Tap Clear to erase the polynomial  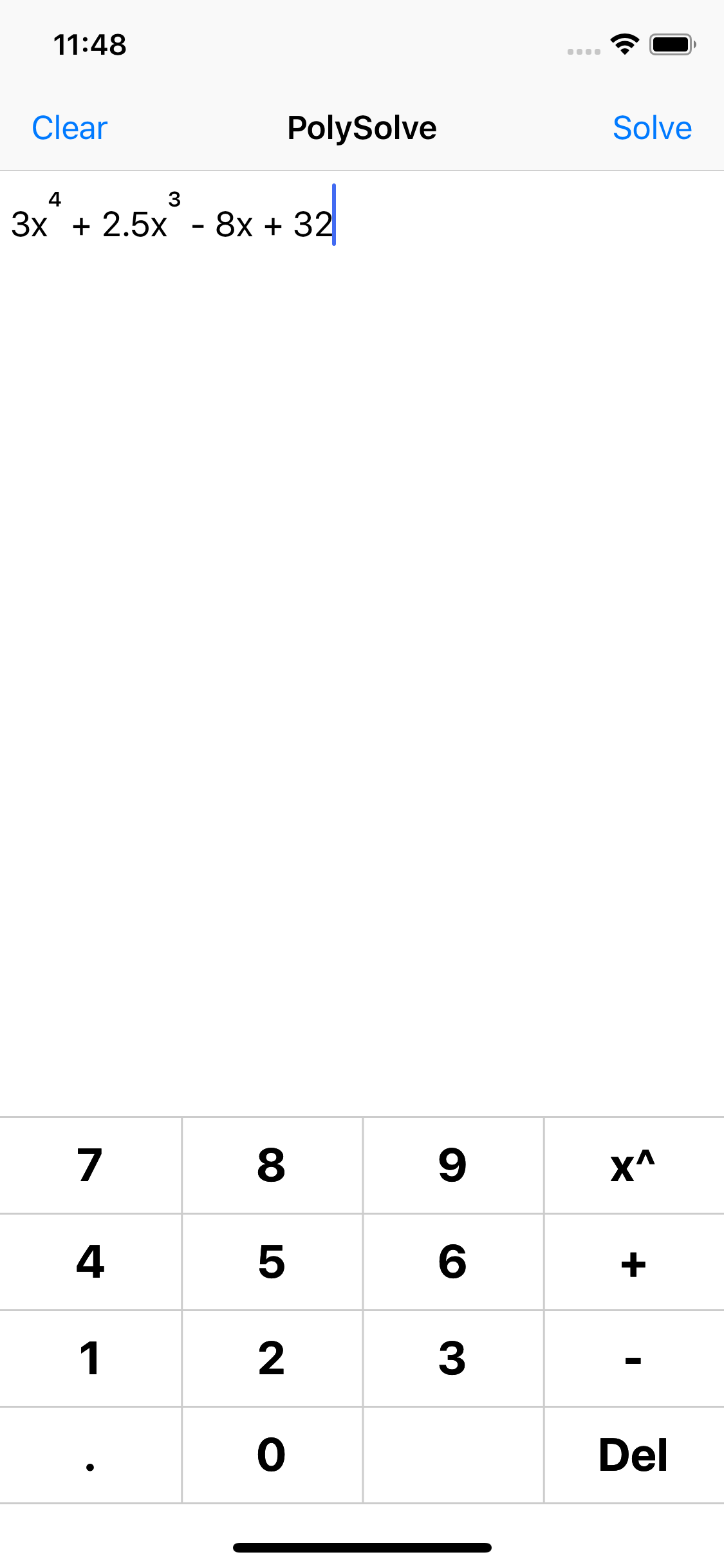tap(68, 127)
